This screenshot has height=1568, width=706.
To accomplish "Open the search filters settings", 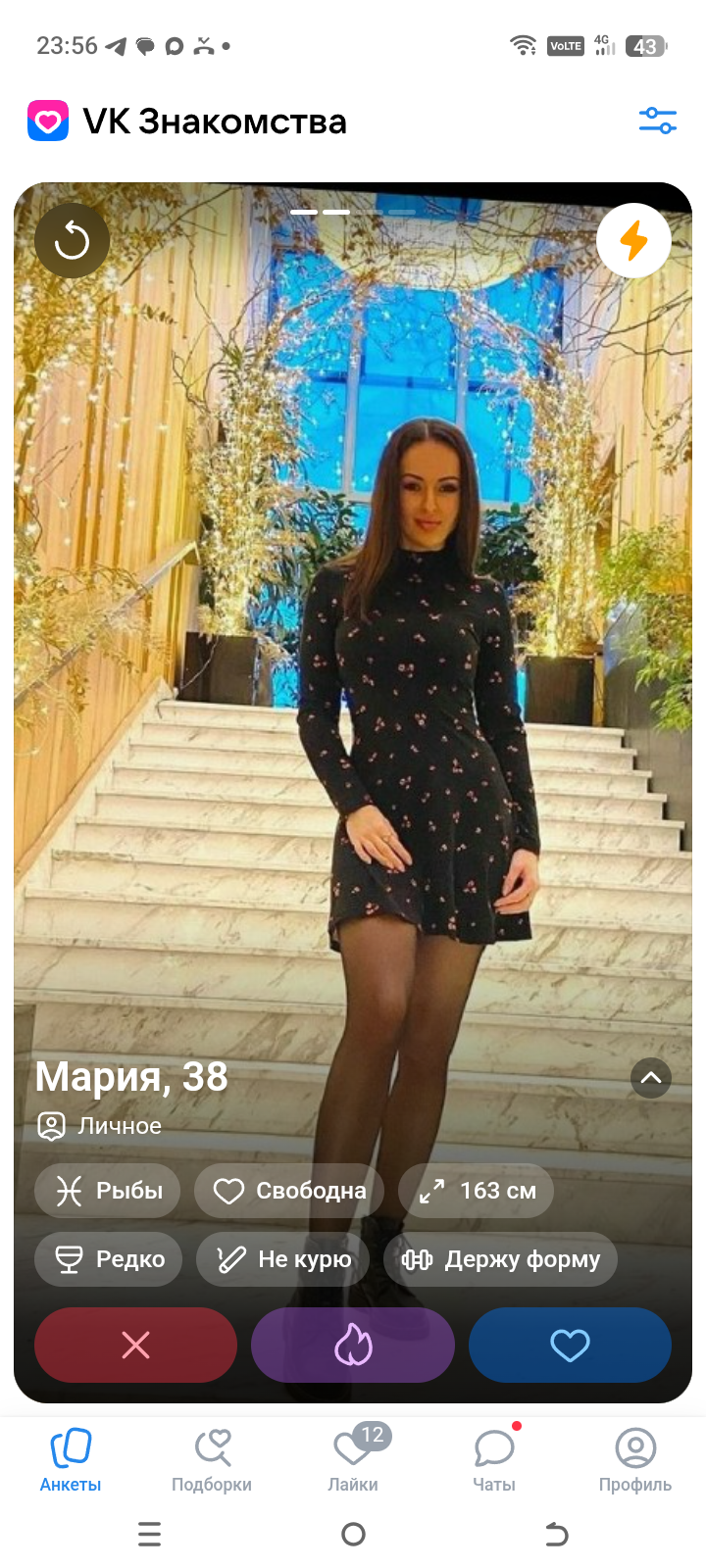I will [657, 121].
